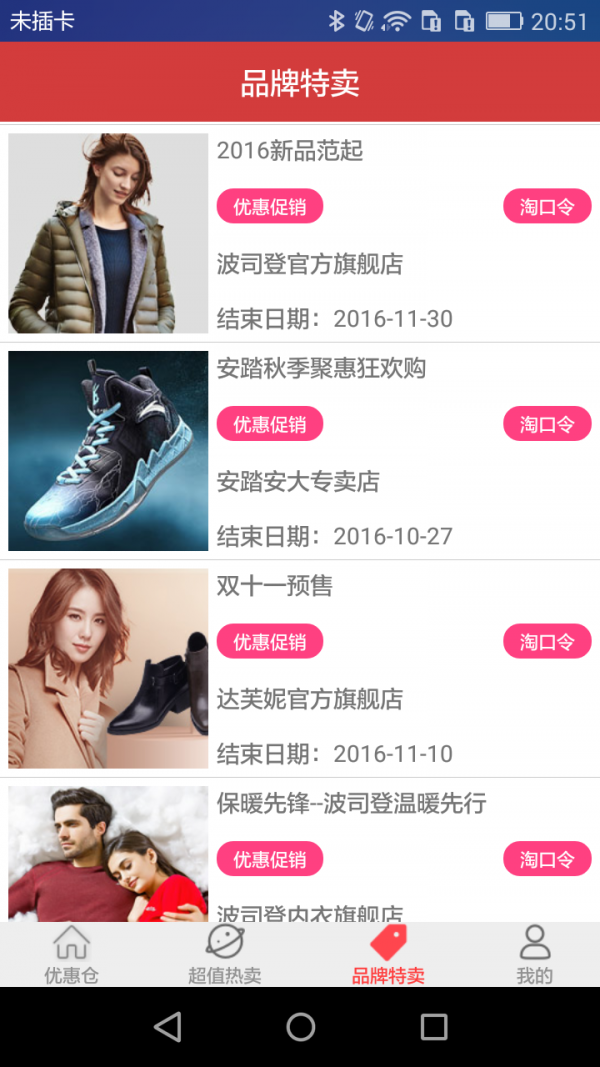This screenshot has width=600, height=1067.
Task: Open the 波司登 down jacket image
Action: coord(108,233)
